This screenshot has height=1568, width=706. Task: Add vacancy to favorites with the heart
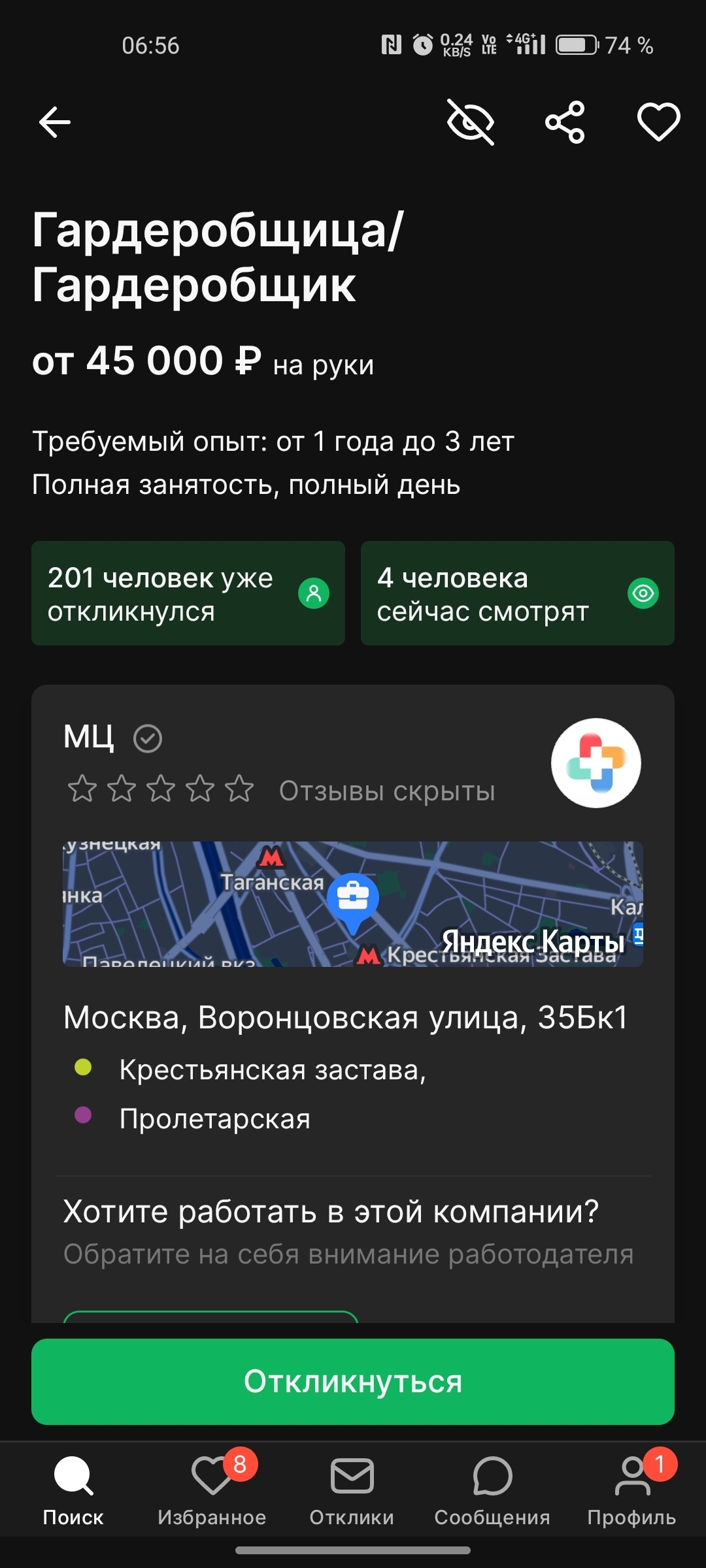658,122
